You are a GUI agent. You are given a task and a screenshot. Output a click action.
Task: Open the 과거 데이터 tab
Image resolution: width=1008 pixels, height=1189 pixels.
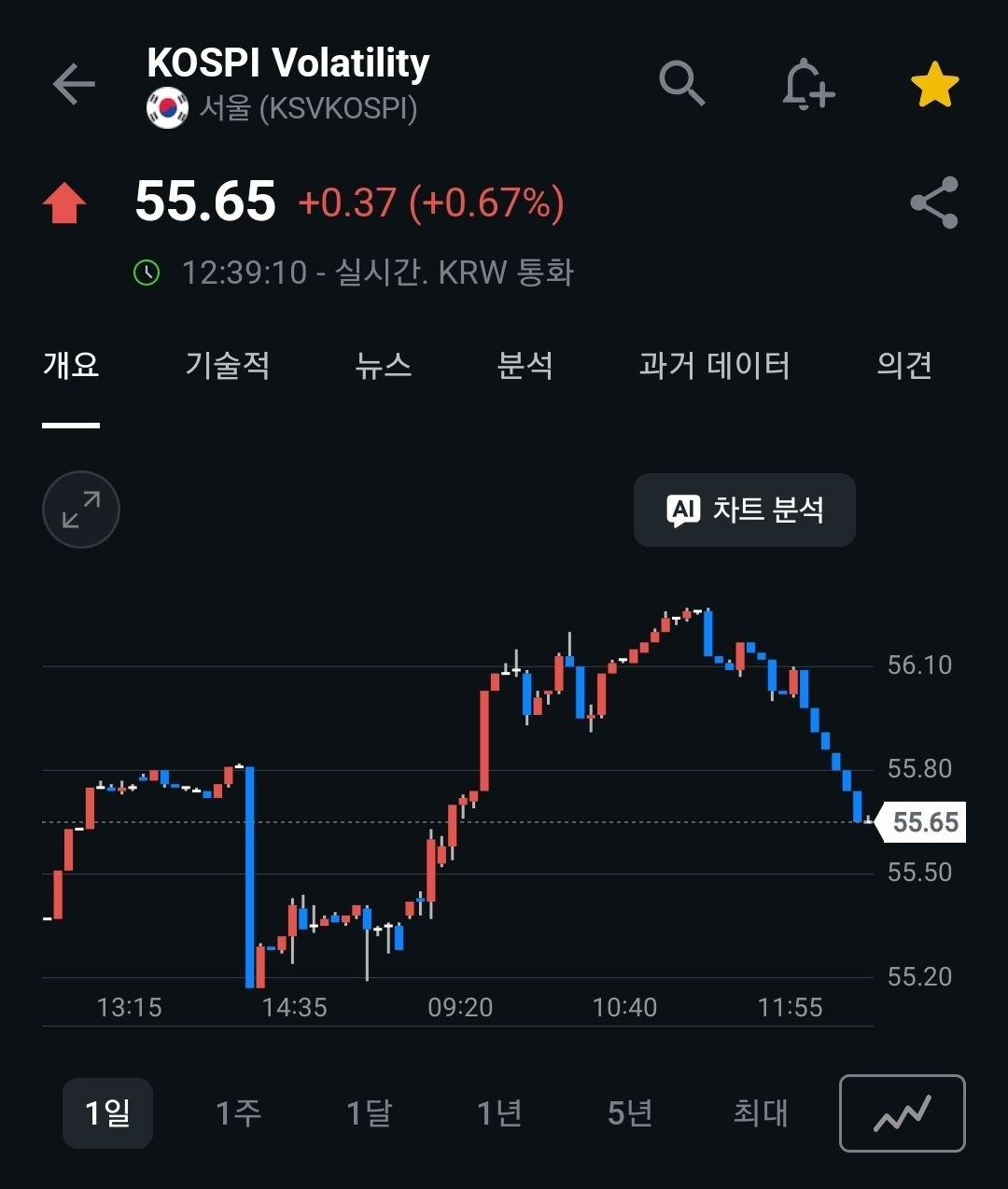[x=715, y=365]
